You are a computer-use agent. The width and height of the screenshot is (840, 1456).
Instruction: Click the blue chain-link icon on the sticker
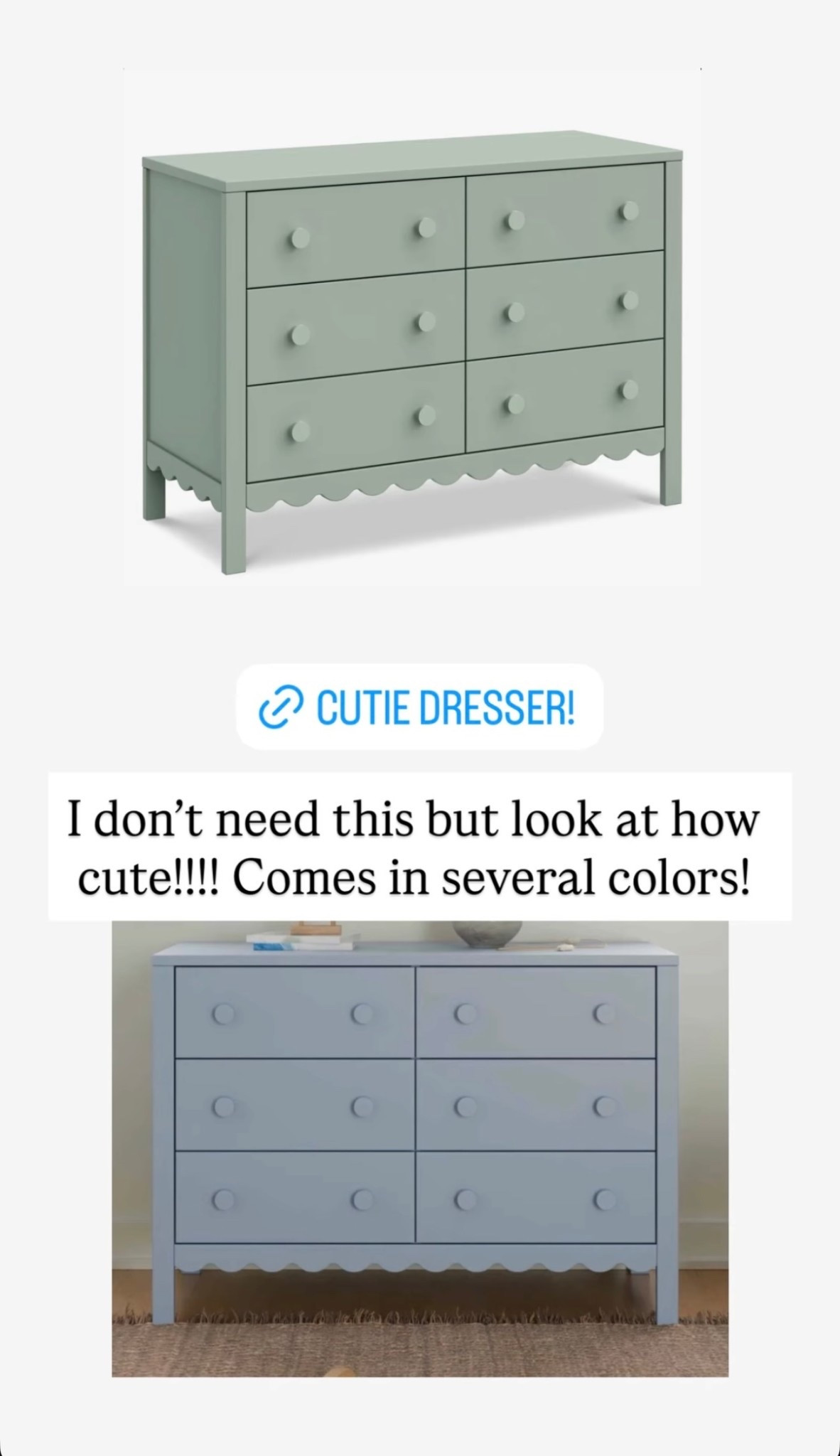(x=281, y=707)
